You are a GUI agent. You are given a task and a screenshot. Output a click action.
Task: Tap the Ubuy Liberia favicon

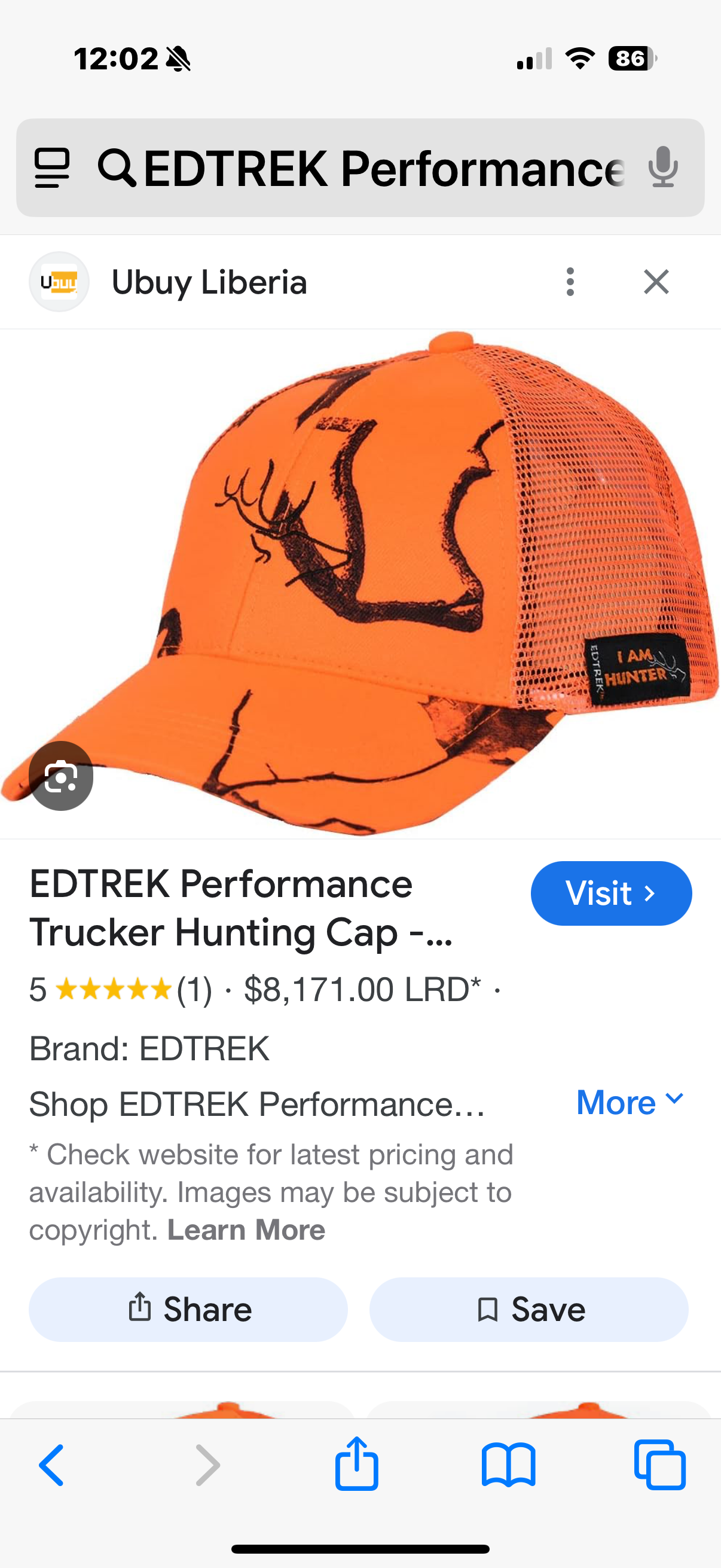point(59,281)
